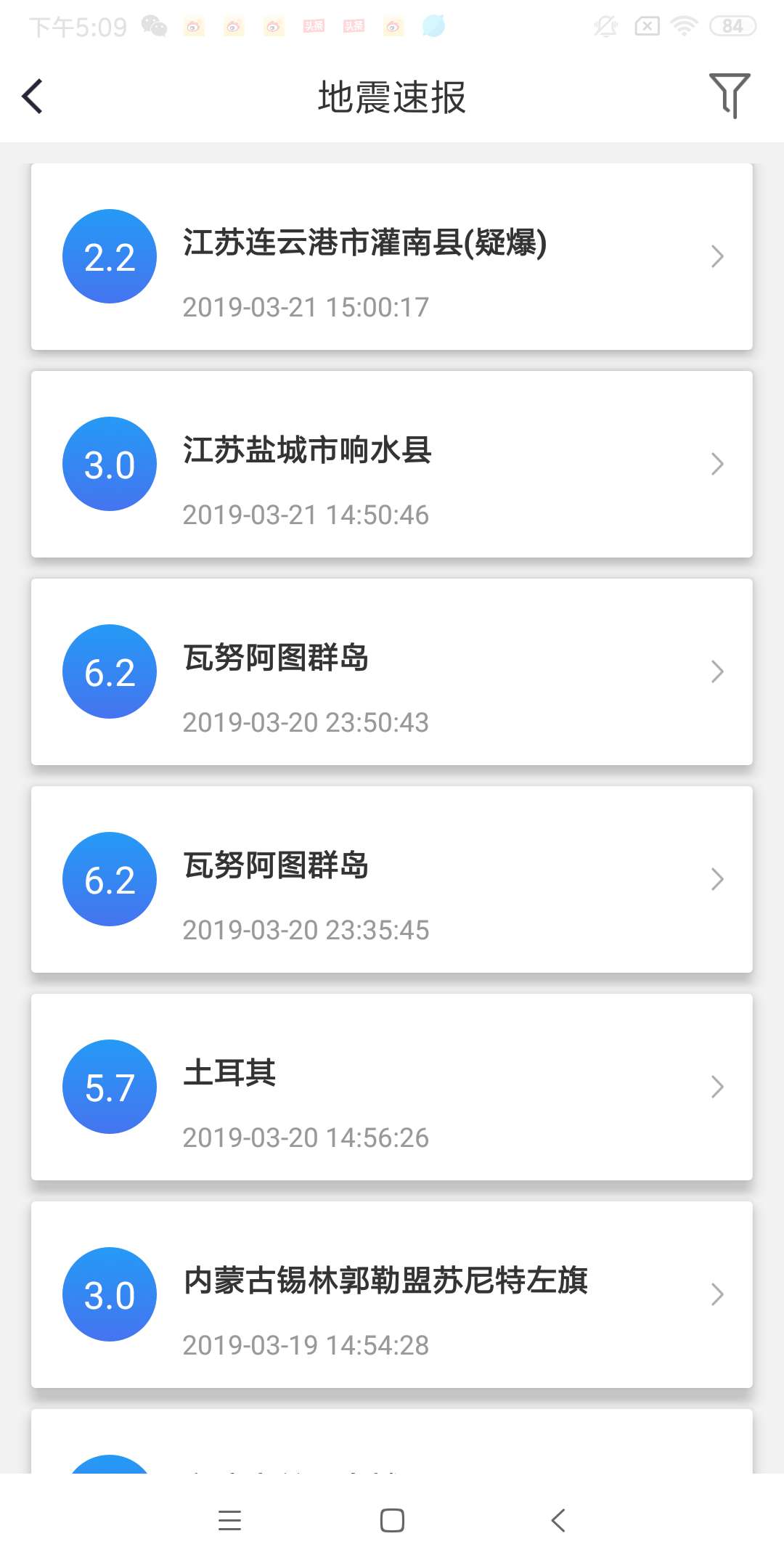Tap the 3.0 badge for 内蒙古锡林郭勒盟苏尼特左旗
Screen dimensions: 784x1568
[109, 1294]
